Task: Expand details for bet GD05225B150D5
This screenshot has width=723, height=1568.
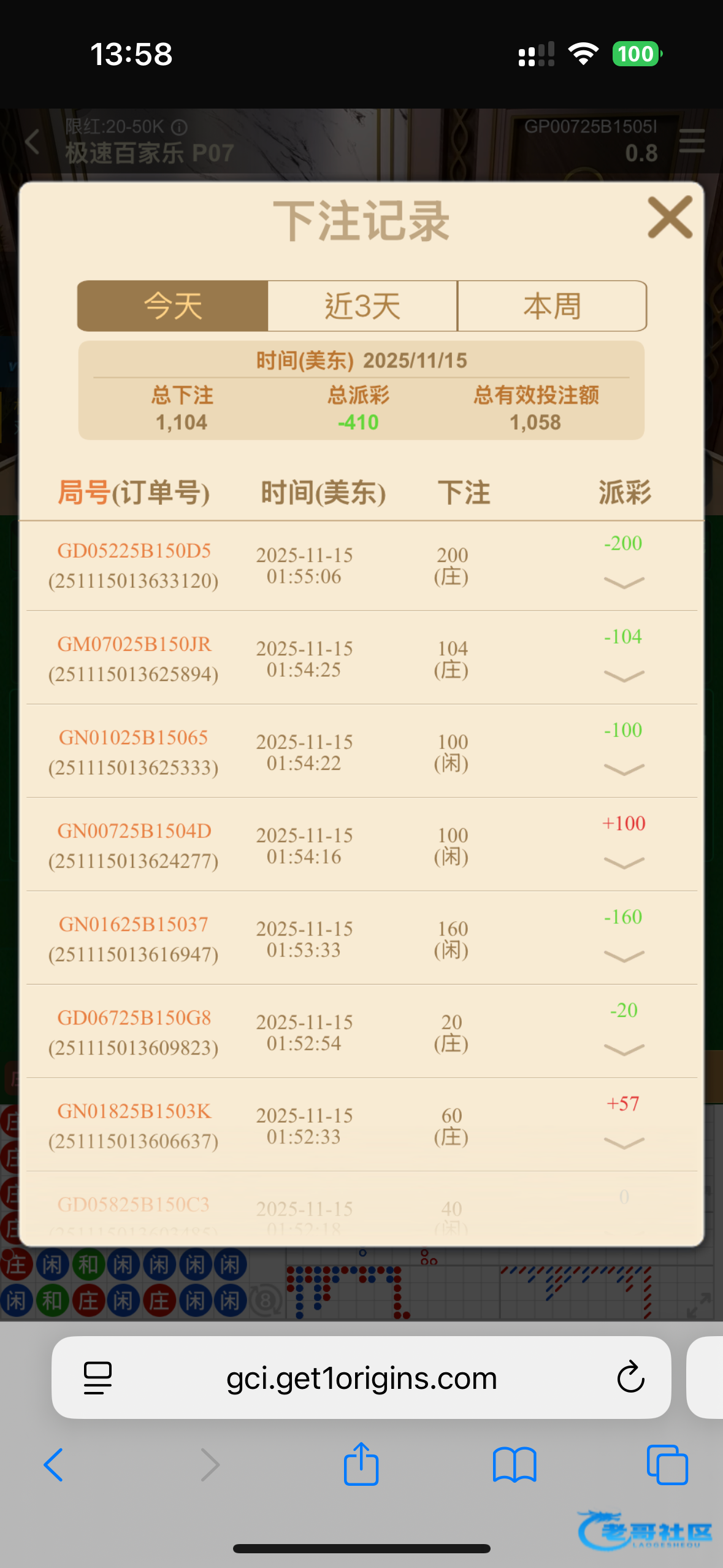Action: tap(624, 582)
